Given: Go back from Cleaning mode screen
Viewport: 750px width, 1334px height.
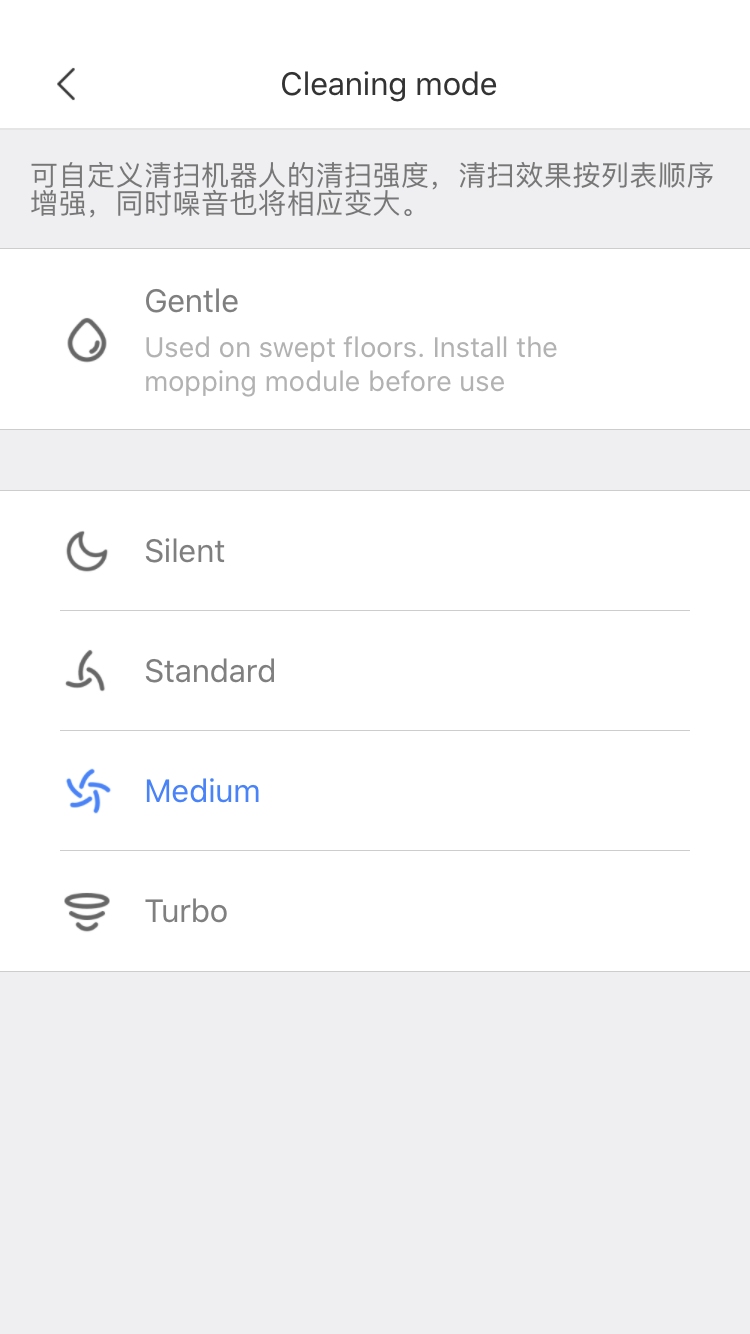Looking at the screenshot, I should point(66,84).
